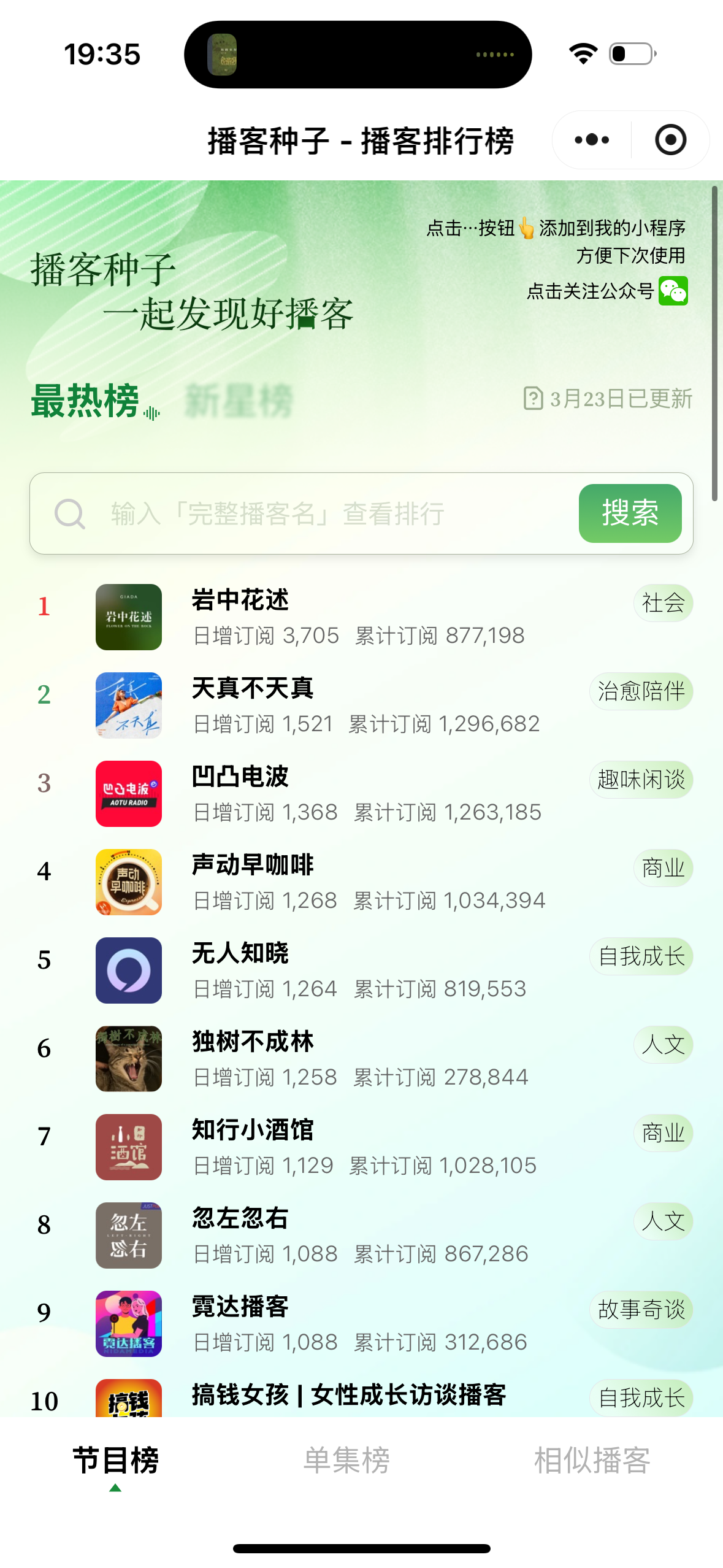723x1568 pixels.
Task: Open the update info help icon
Action: (x=533, y=398)
